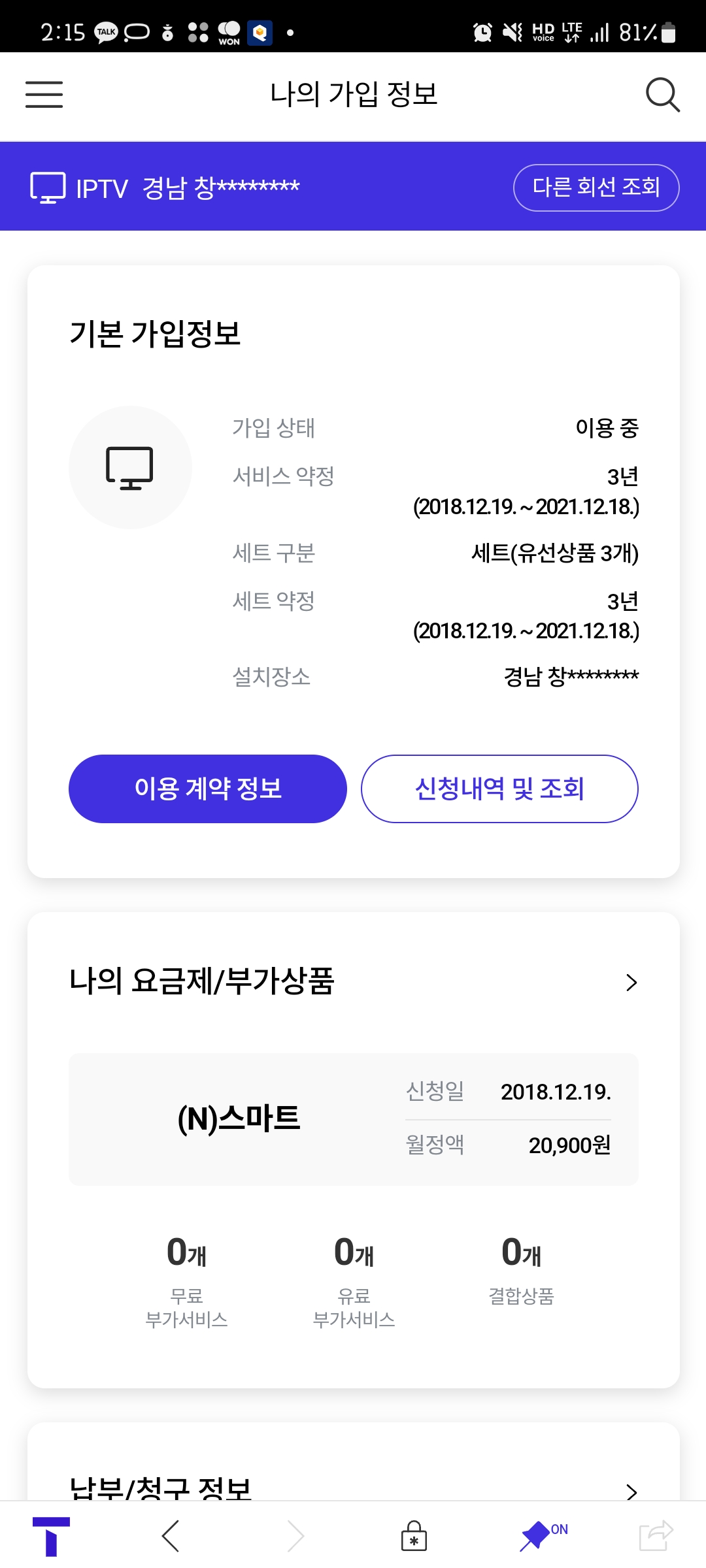Go back with the toolbar arrow
Screen dimensions: 706x1568
171,1535
